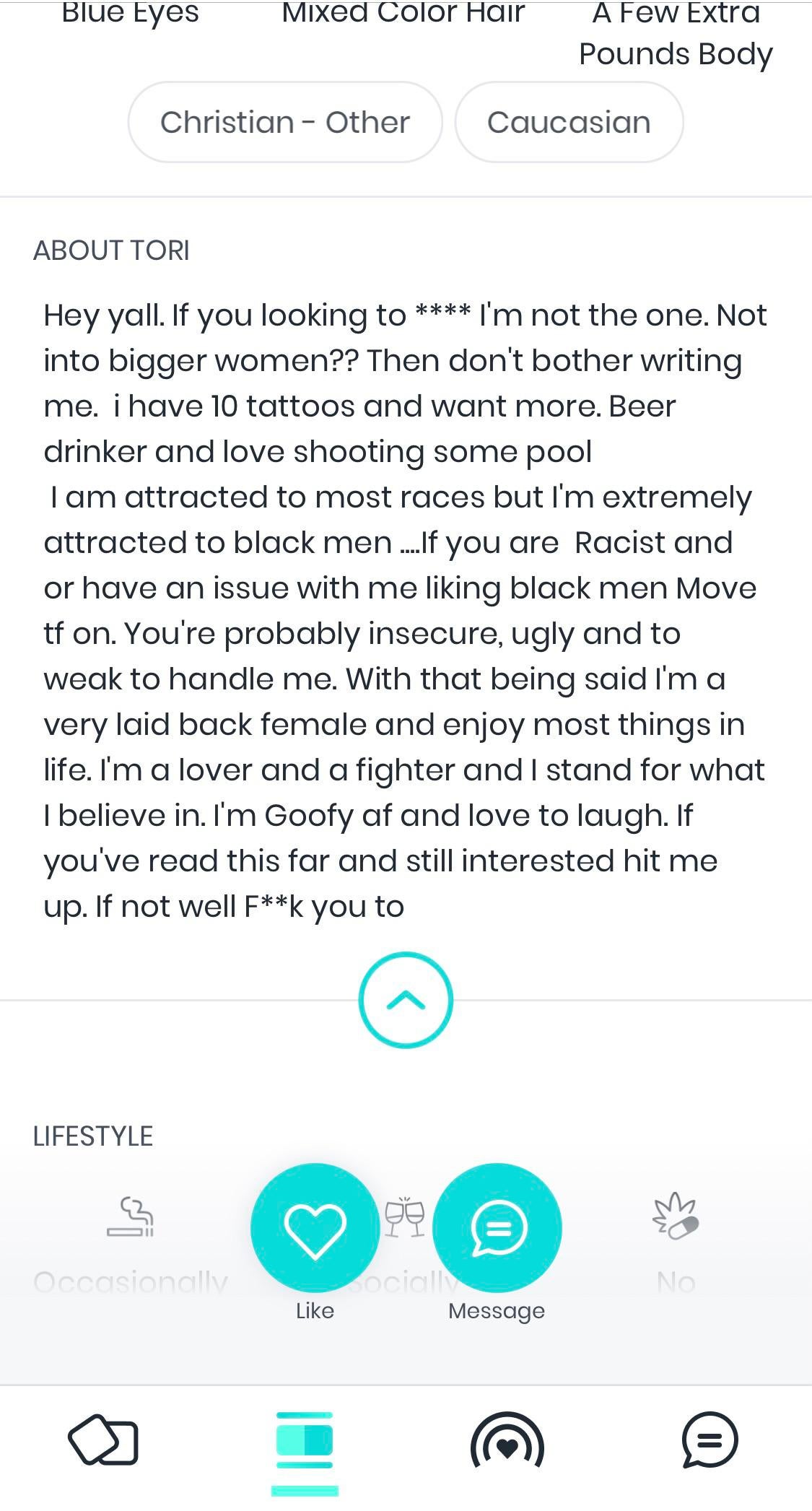This screenshot has width=812, height=1511.
Task: Like Tori's profile with the heart button
Action: [315, 1227]
